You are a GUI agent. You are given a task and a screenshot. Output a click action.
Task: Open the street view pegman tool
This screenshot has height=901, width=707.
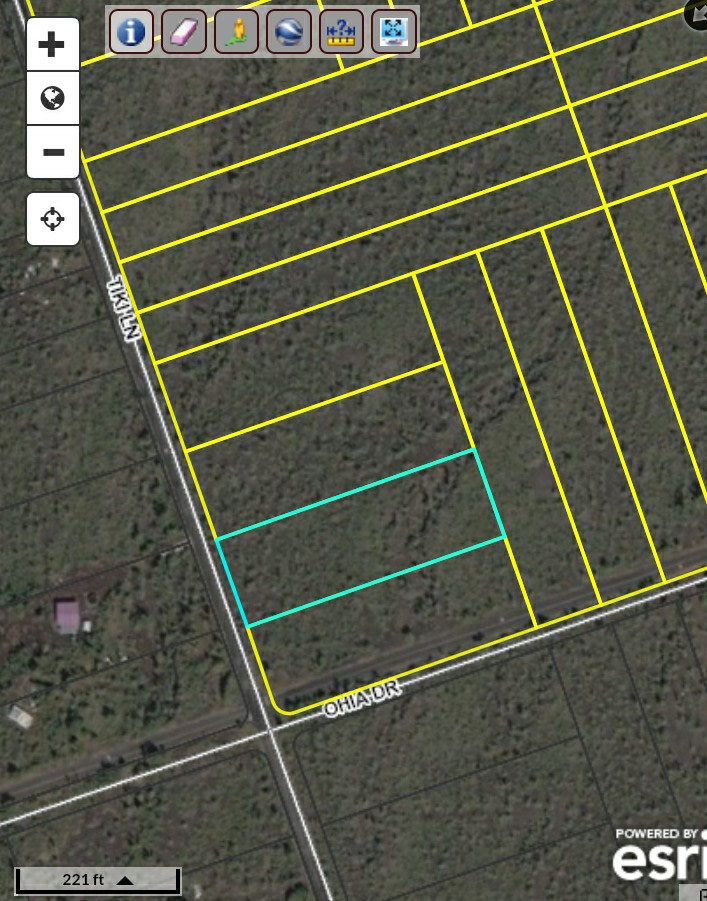[237, 33]
